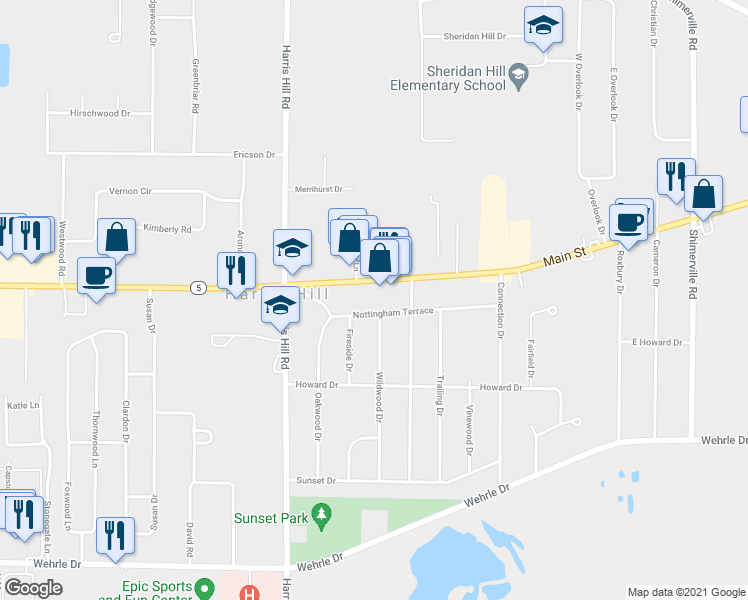748x600 pixels.
Task: Tap the restaurant marker next to route 5 shield
Action: pos(236,274)
